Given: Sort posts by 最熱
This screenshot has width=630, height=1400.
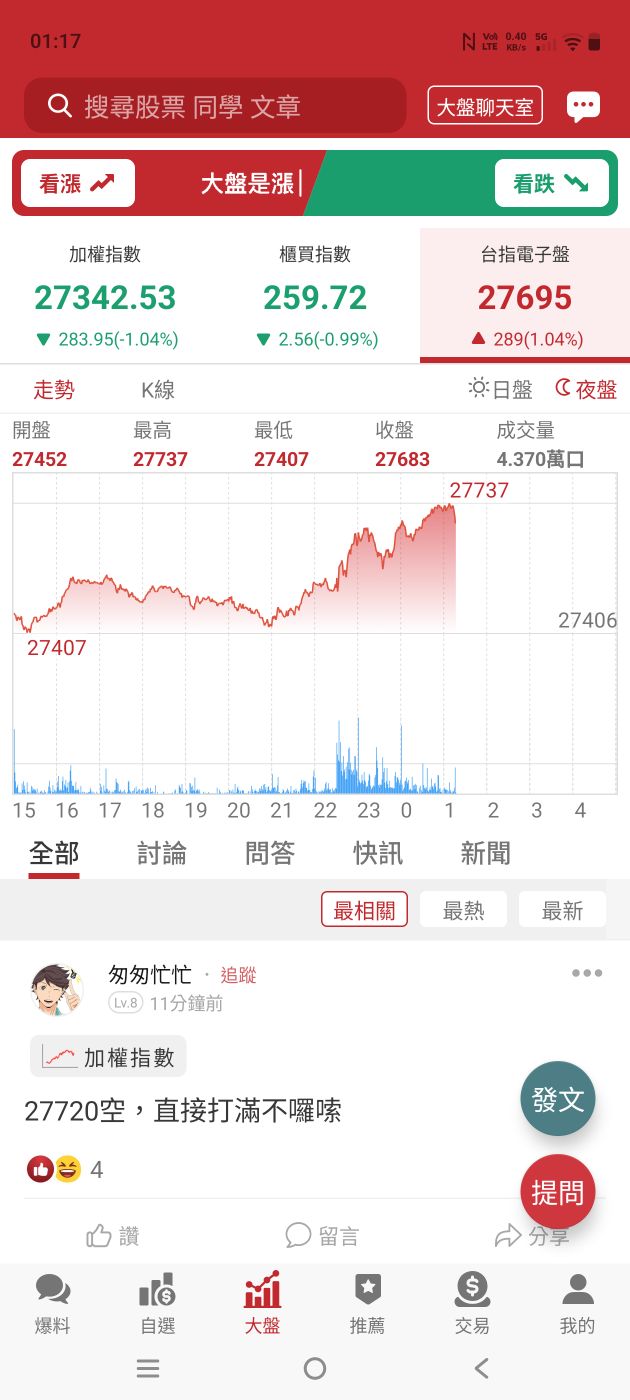Looking at the screenshot, I should coord(463,910).
